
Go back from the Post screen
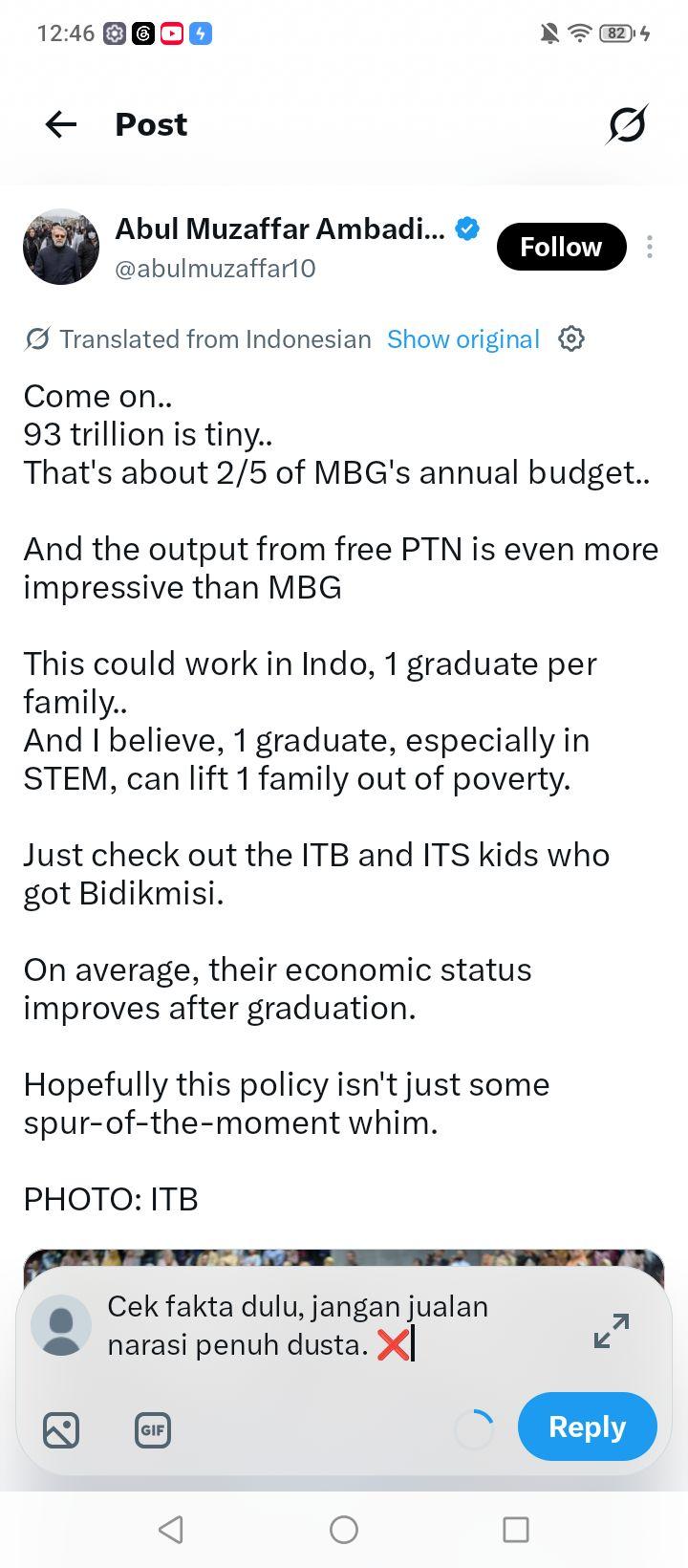point(61,124)
